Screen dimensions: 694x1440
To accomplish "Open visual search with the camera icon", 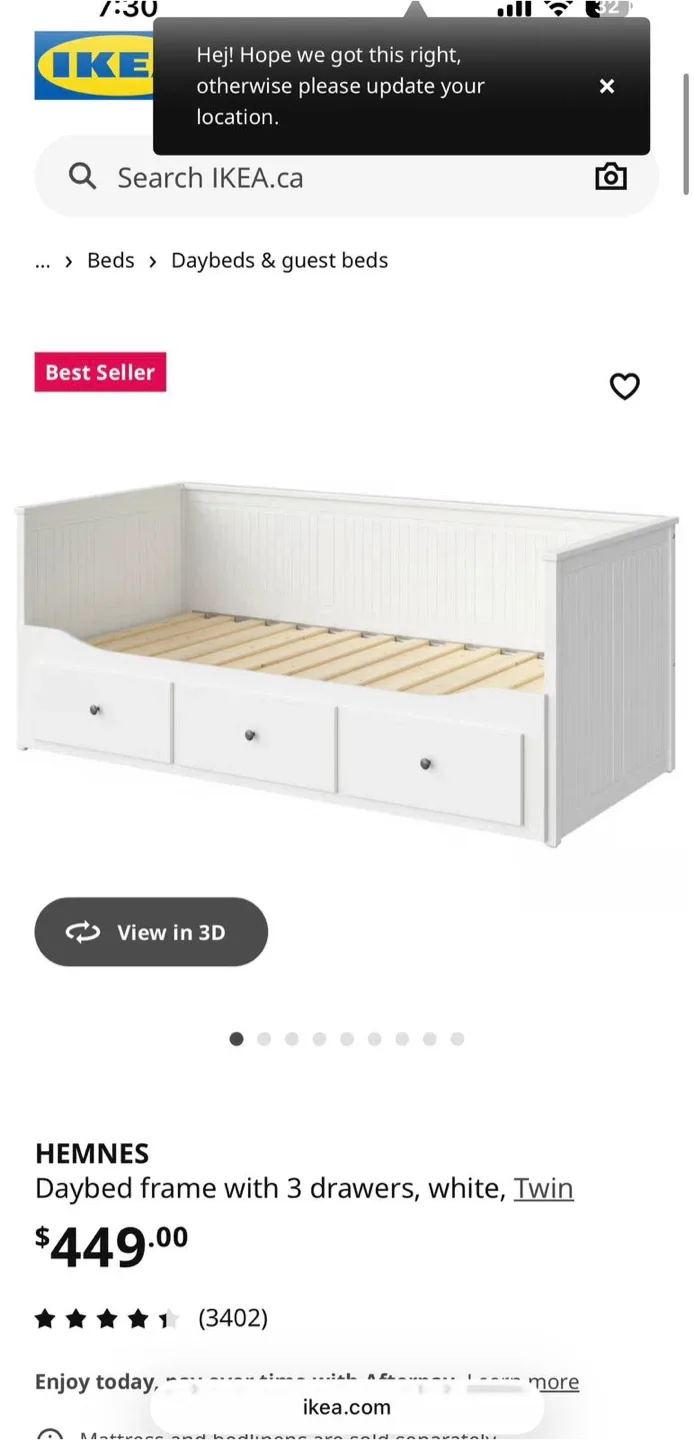I will 610,177.
